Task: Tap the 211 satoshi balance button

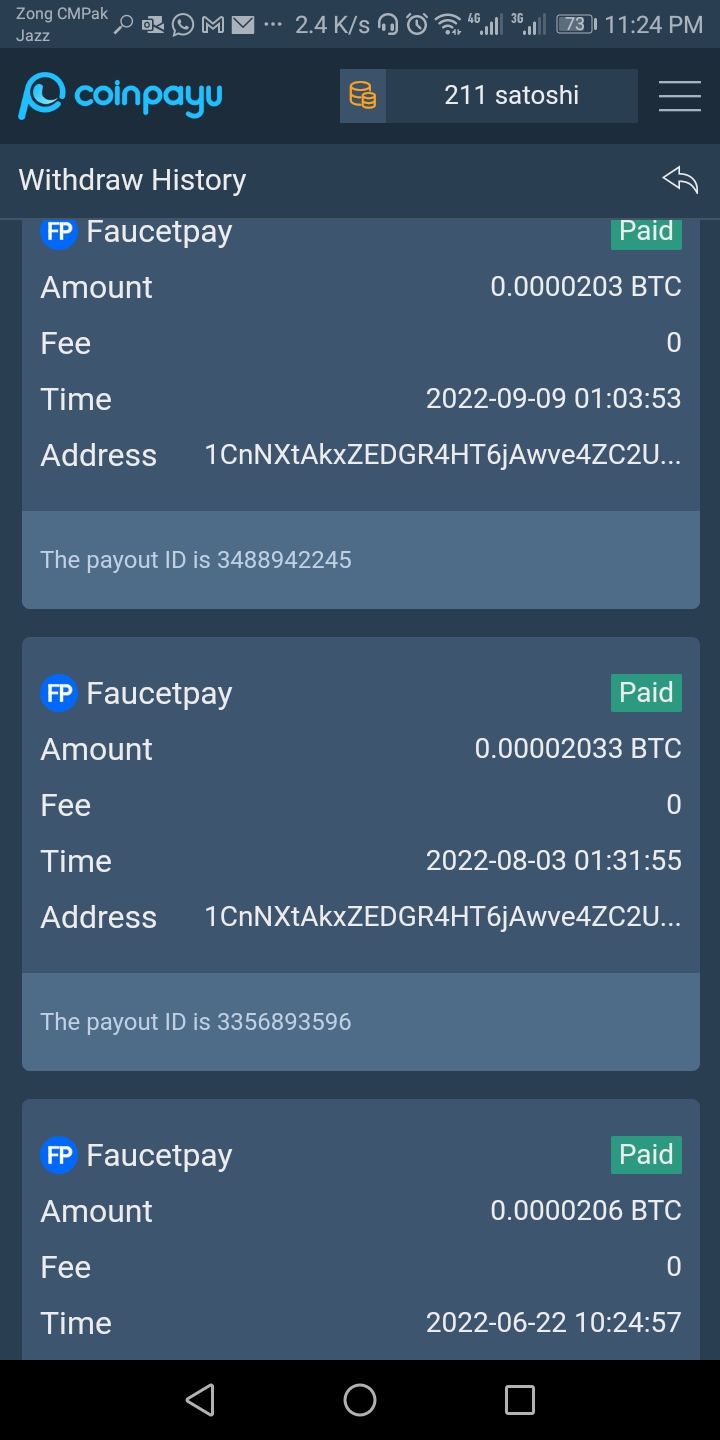Action: coord(489,96)
